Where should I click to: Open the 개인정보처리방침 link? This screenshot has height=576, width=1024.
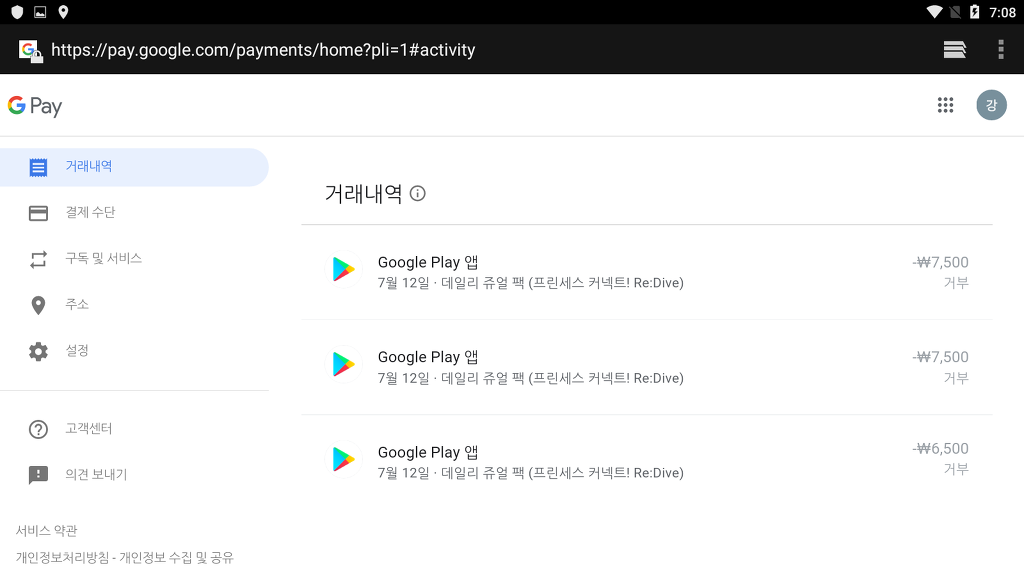click(63, 558)
